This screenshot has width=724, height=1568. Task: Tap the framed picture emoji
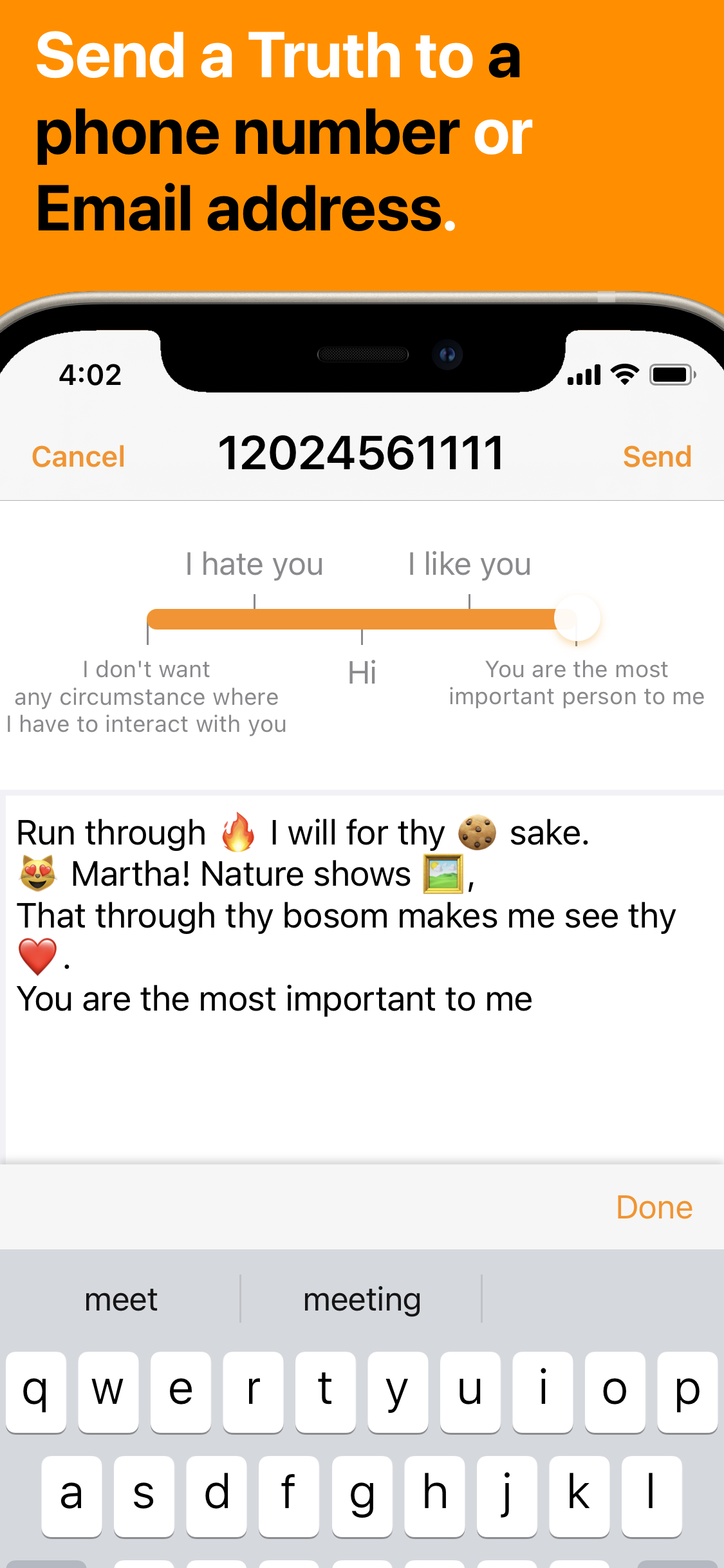click(x=444, y=874)
